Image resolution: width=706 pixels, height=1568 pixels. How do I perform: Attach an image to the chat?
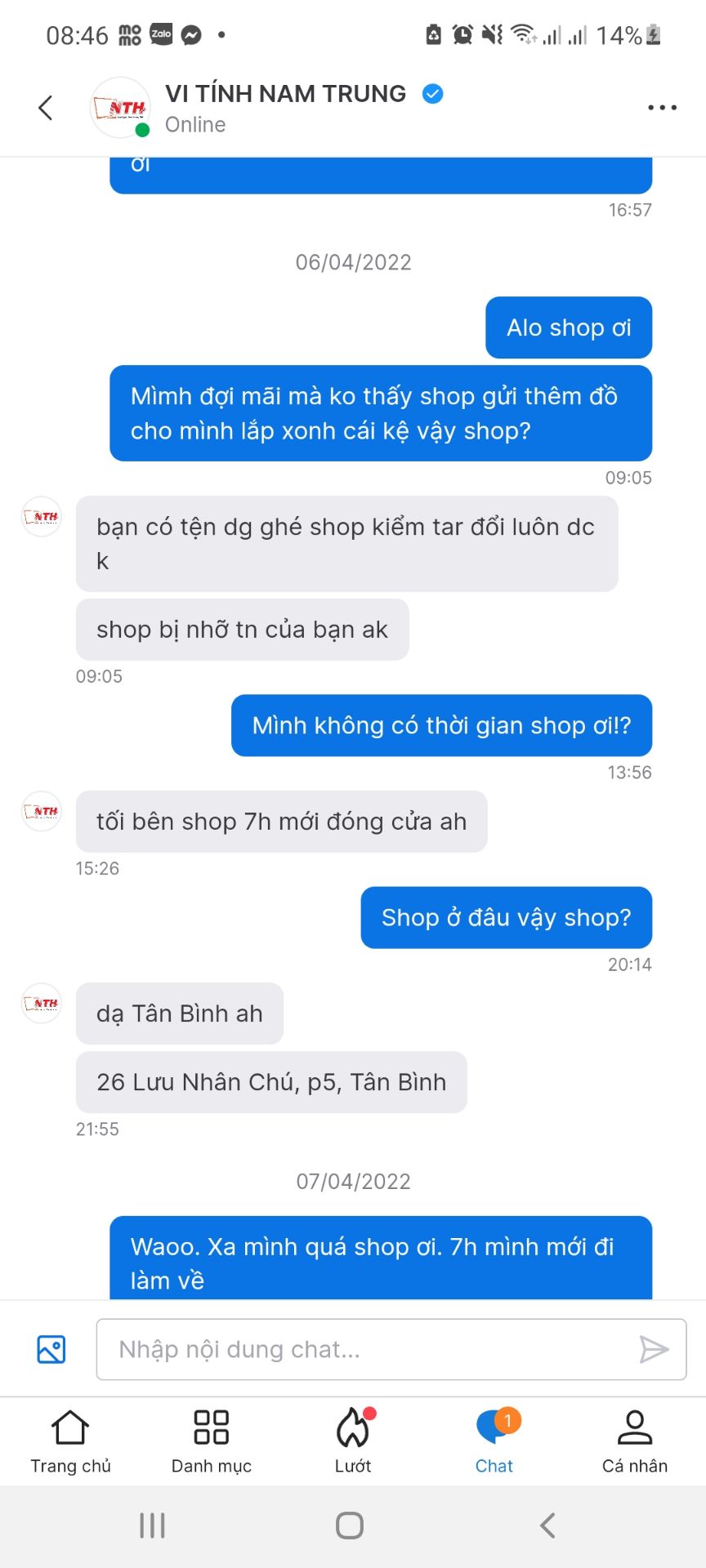pyautogui.click(x=51, y=1349)
